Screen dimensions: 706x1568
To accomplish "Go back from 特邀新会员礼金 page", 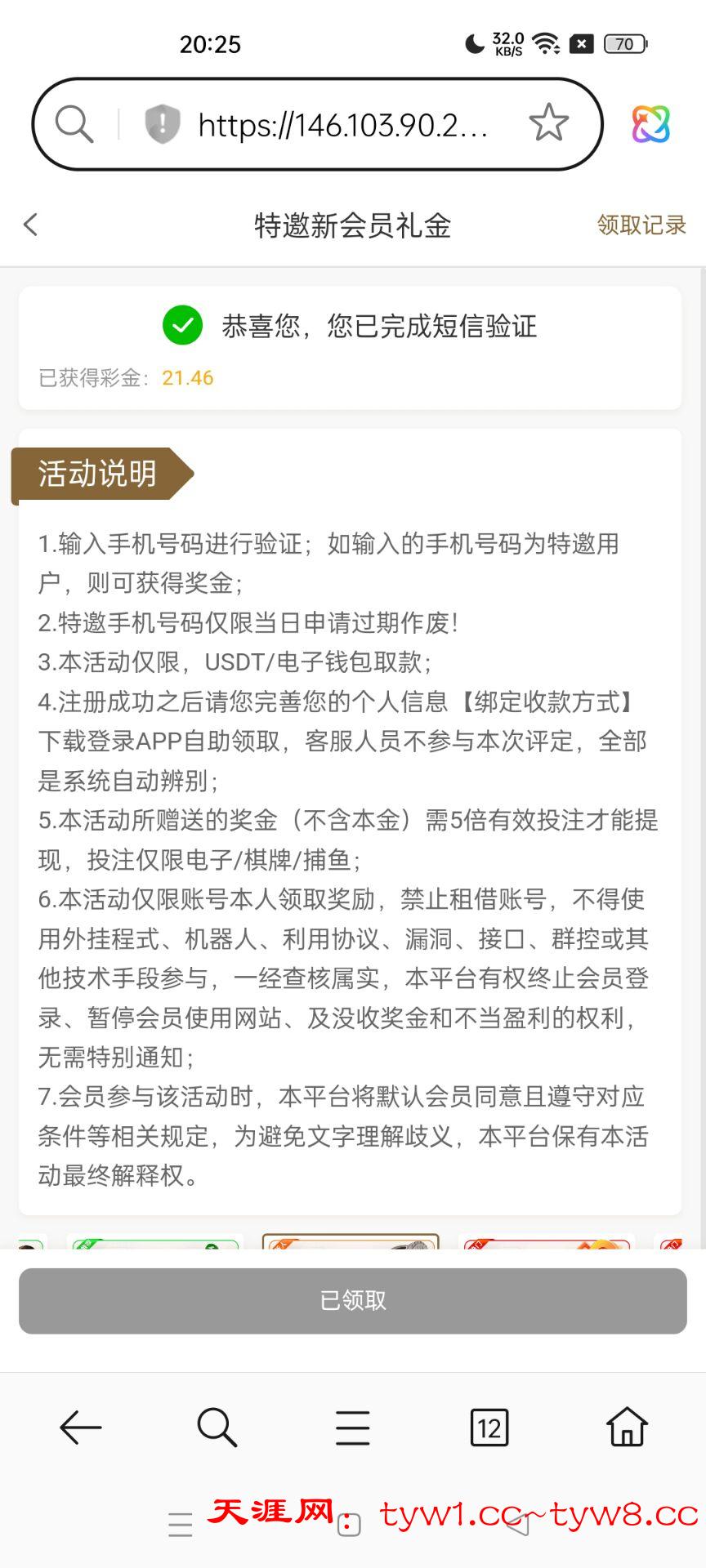I will click(x=31, y=225).
